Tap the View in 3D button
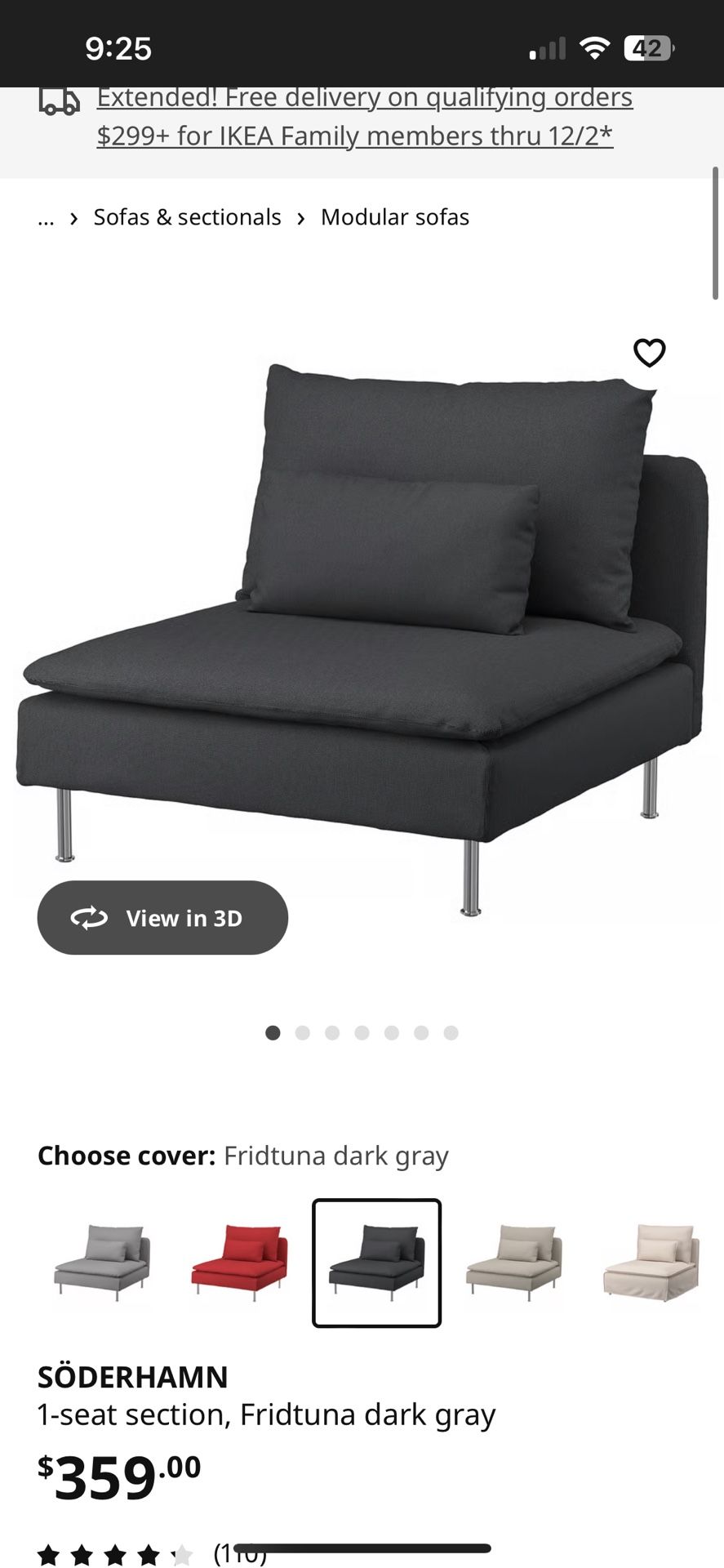The height and width of the screenshot is (1568, 724). [162, 917]
